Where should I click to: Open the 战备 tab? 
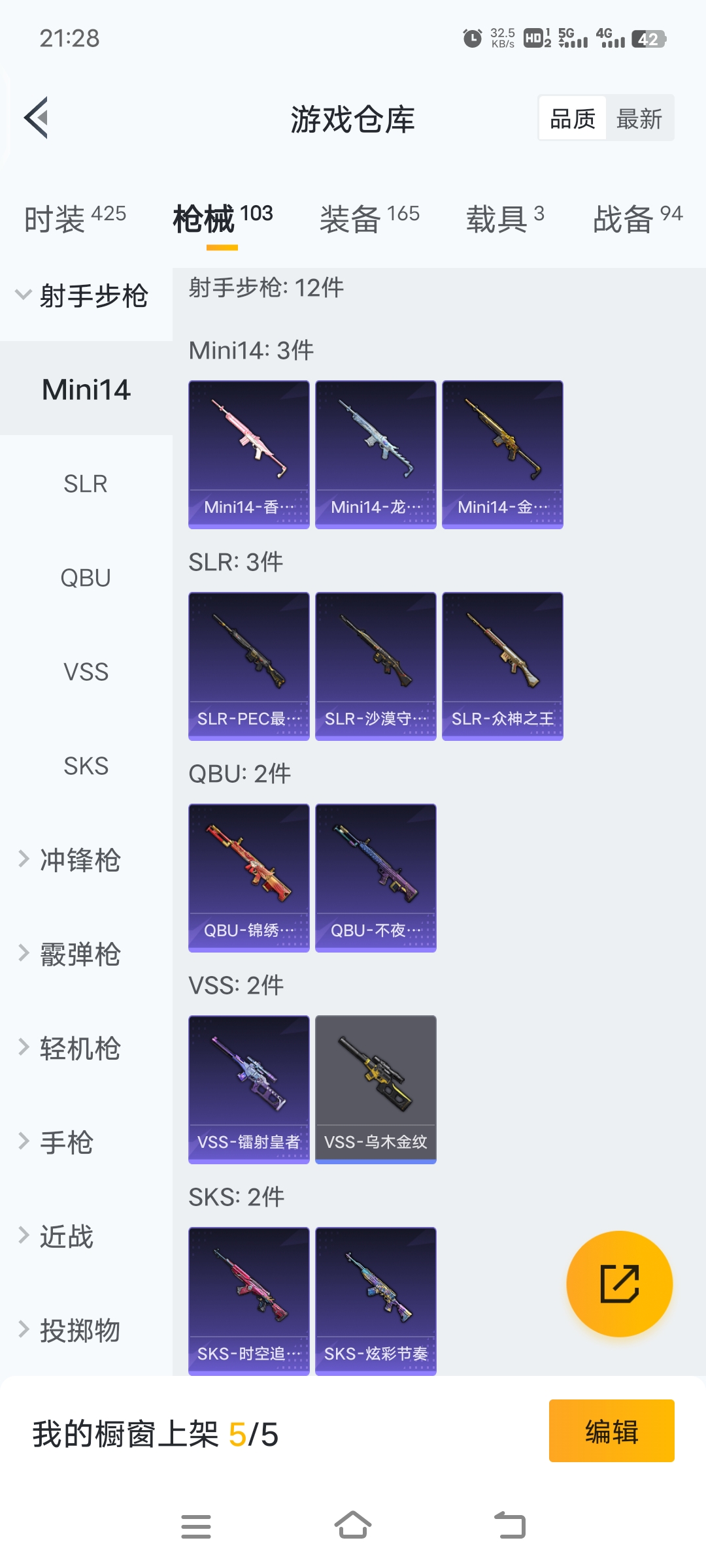click(637, 219)
